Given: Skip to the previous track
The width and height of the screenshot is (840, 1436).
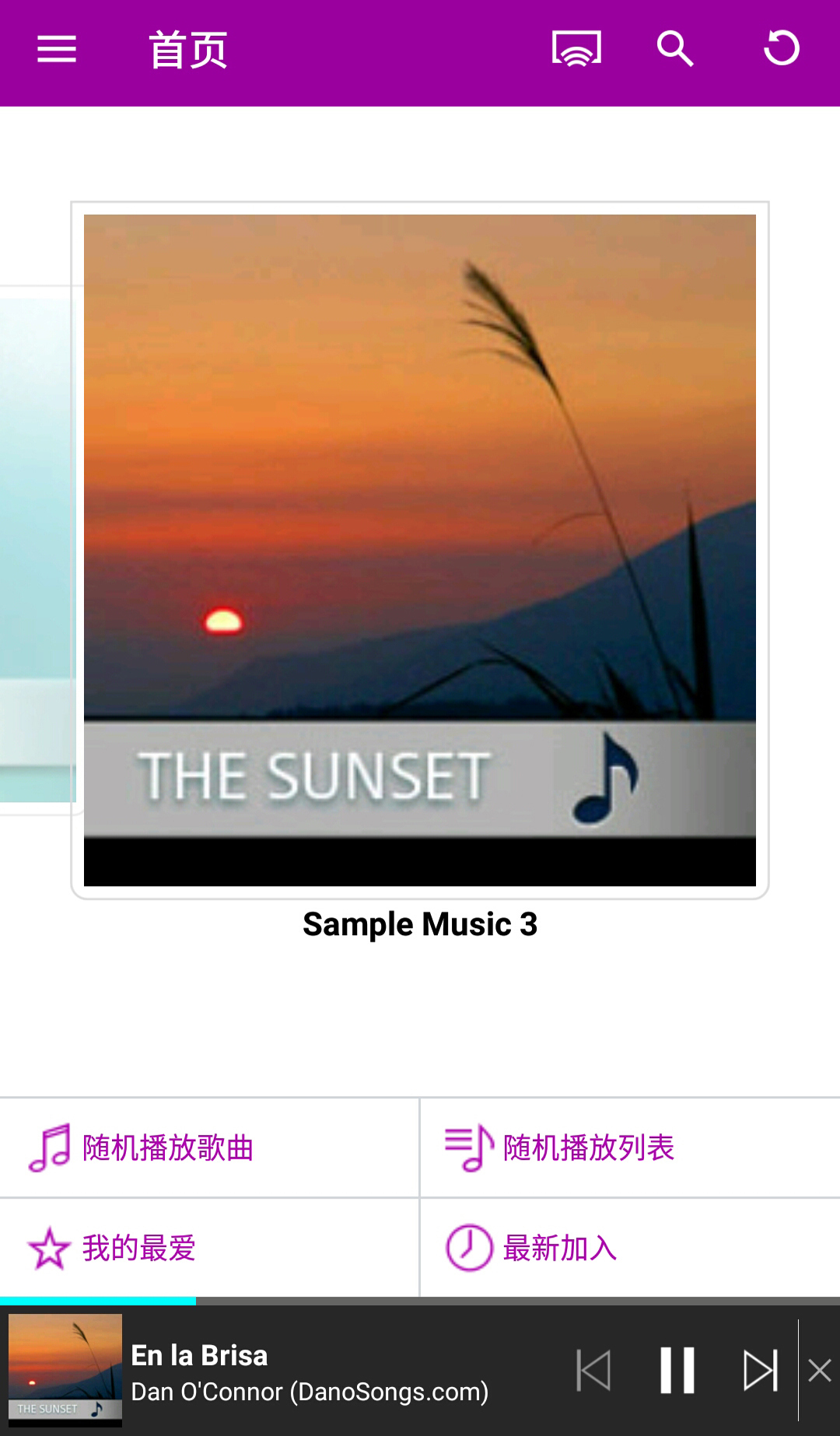Looking at the screenshot, I should pos(594,1370).
